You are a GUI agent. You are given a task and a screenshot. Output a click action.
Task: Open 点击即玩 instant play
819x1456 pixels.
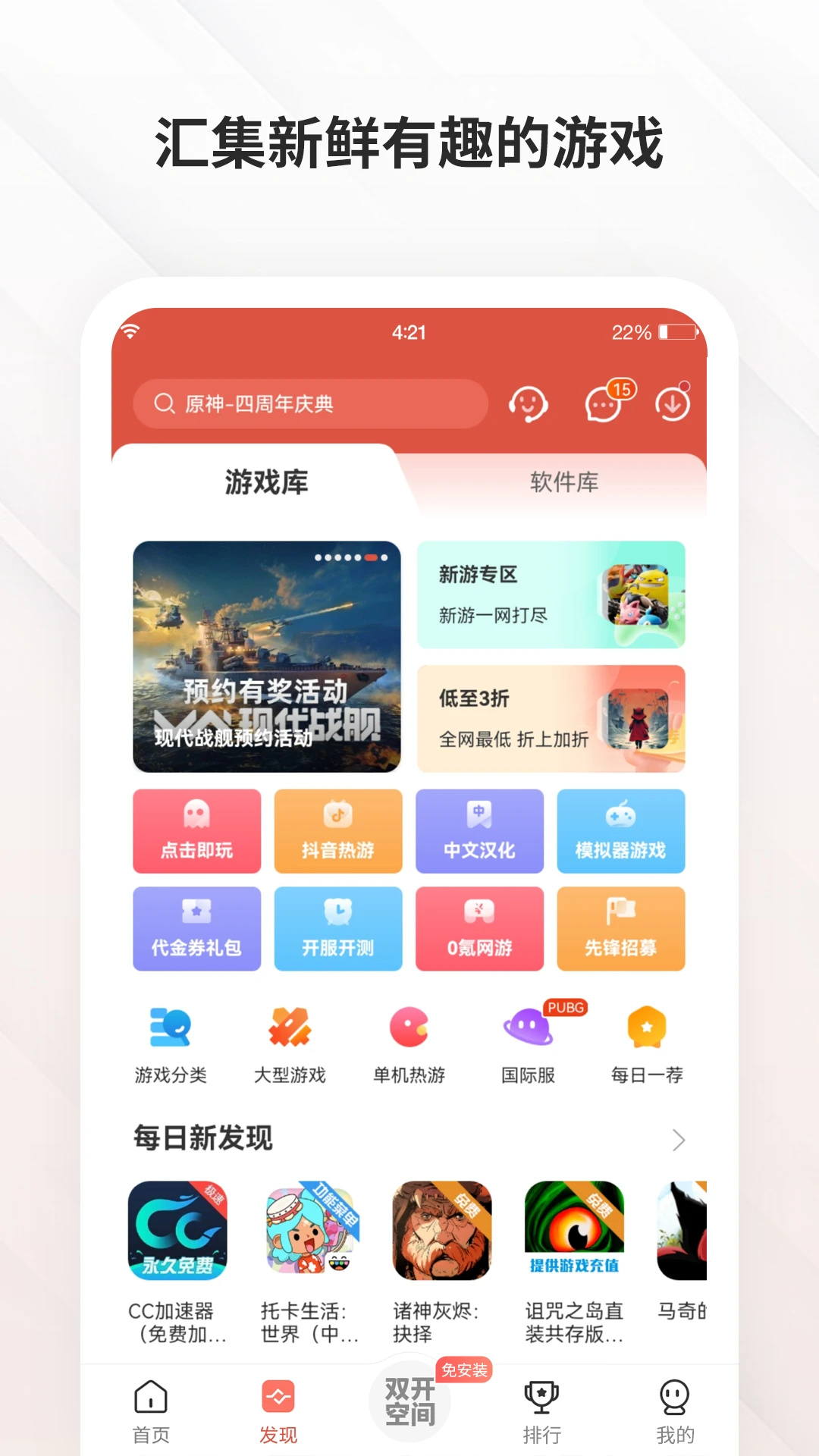(x=196, y=831)
